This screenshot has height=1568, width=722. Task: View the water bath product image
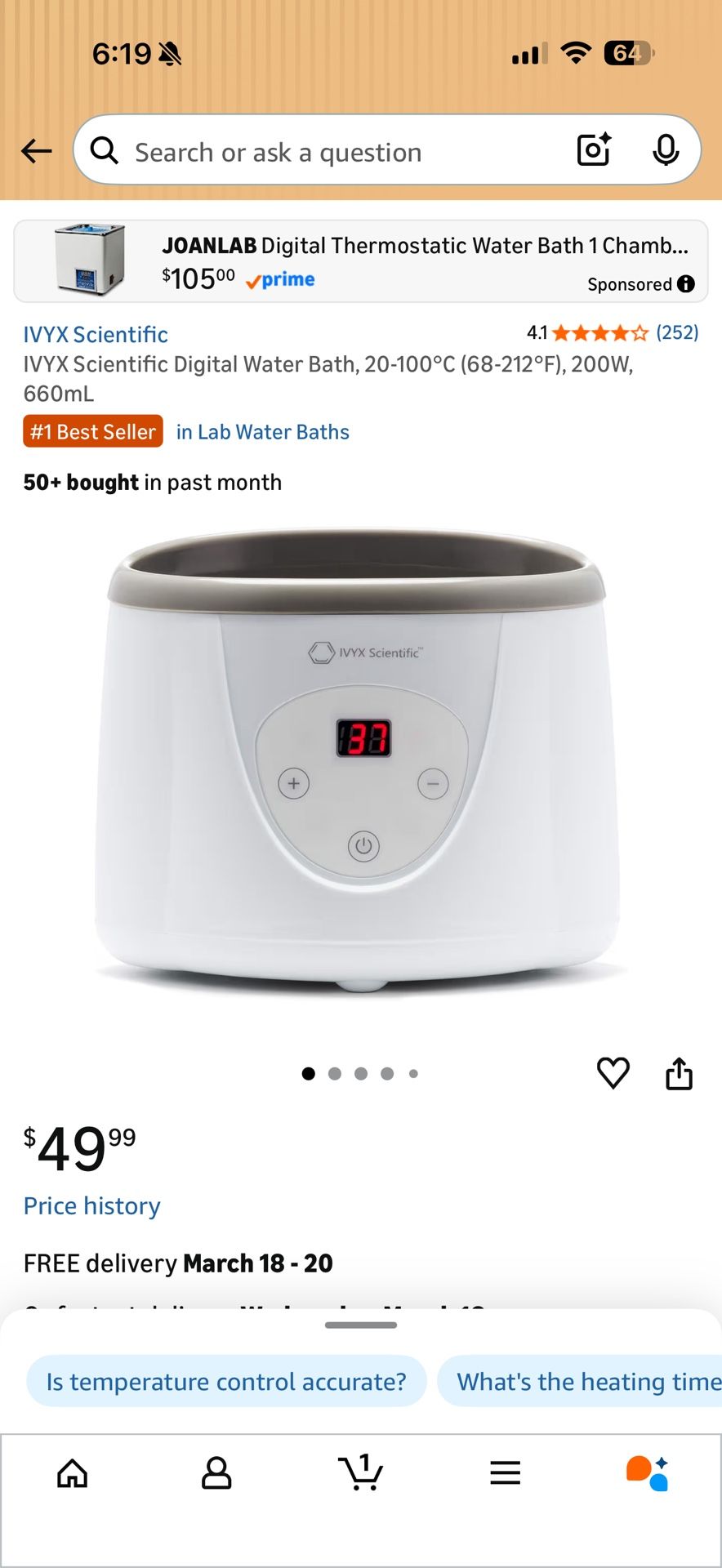[359, 759]
